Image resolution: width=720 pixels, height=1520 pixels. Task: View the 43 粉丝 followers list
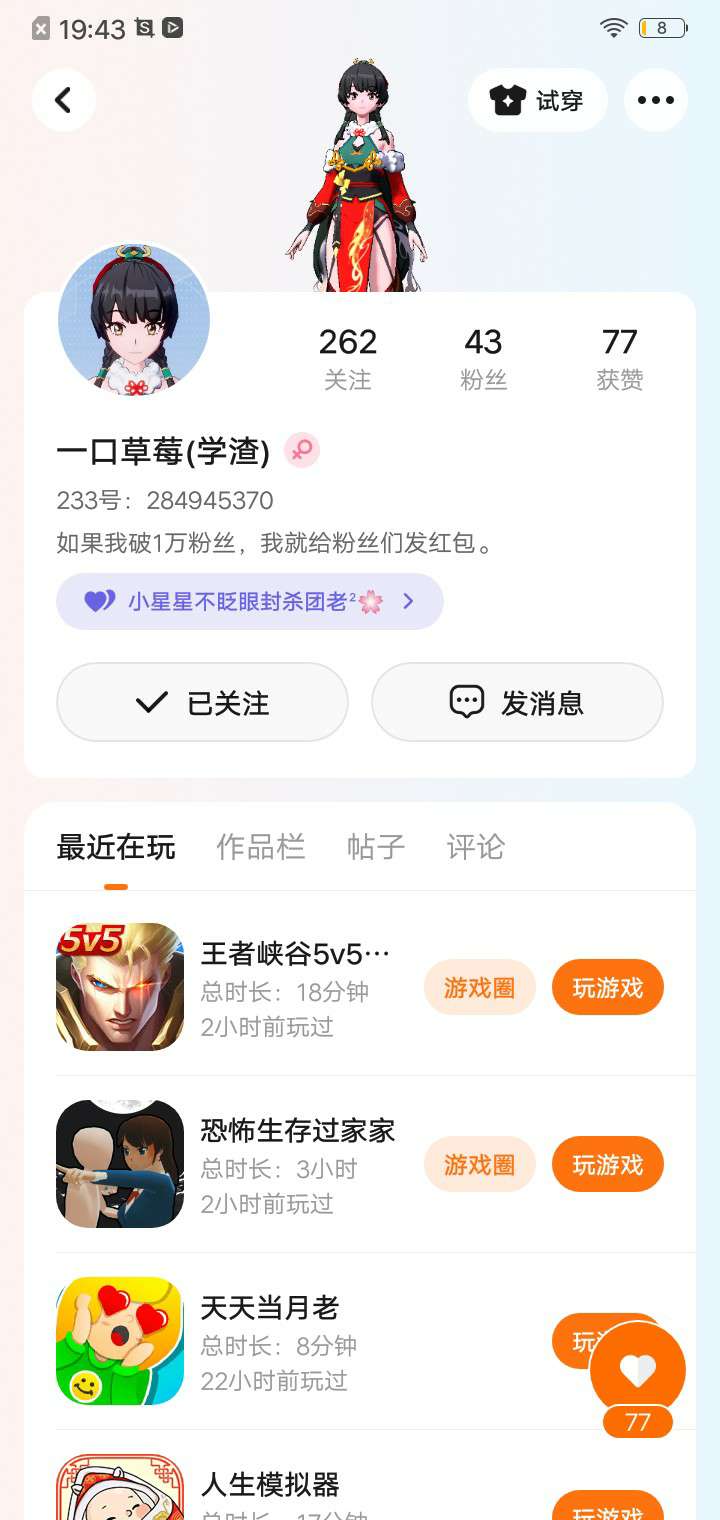pos(483,358)
